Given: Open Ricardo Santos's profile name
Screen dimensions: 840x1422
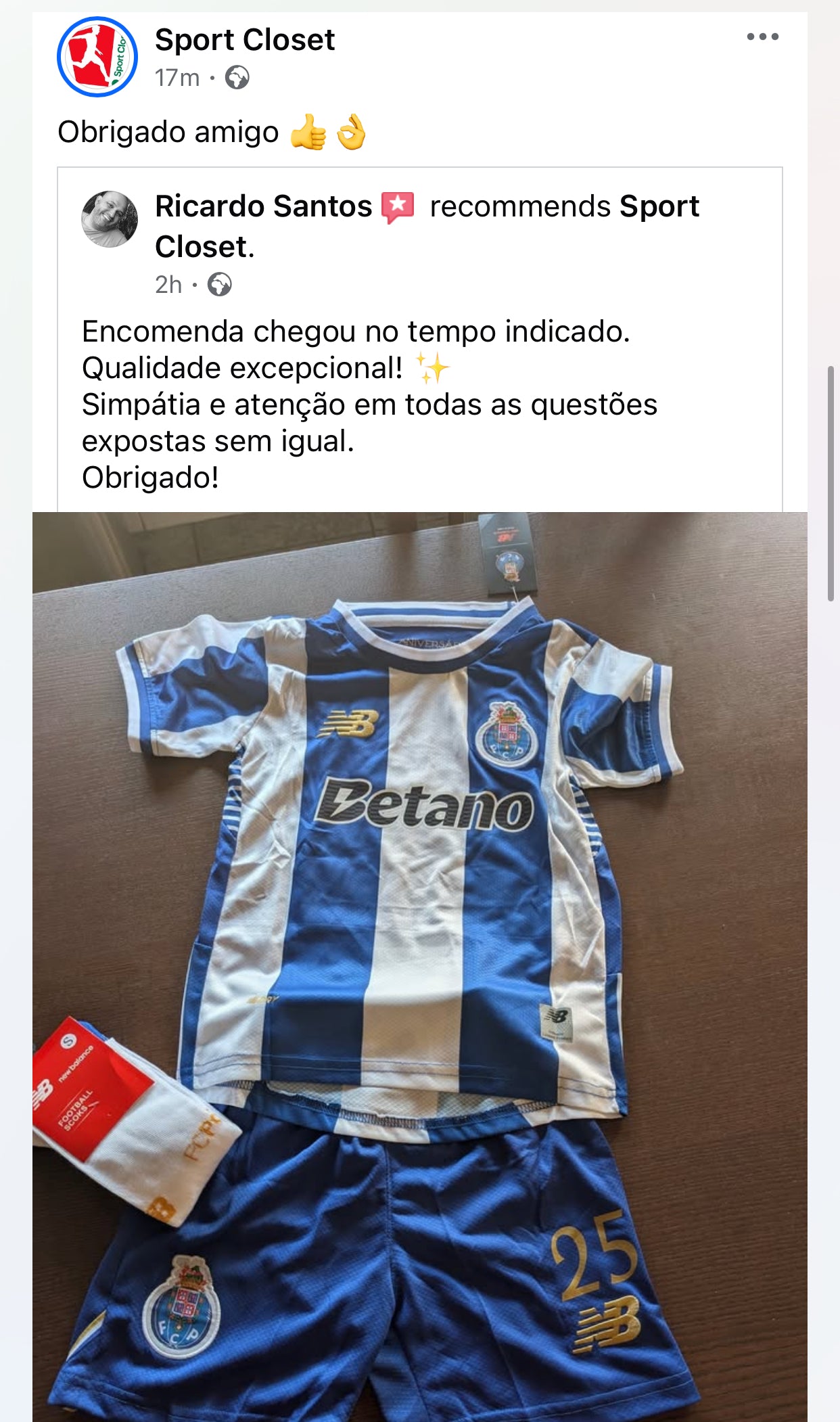Looking at the screenshot, I should [263, 206].
